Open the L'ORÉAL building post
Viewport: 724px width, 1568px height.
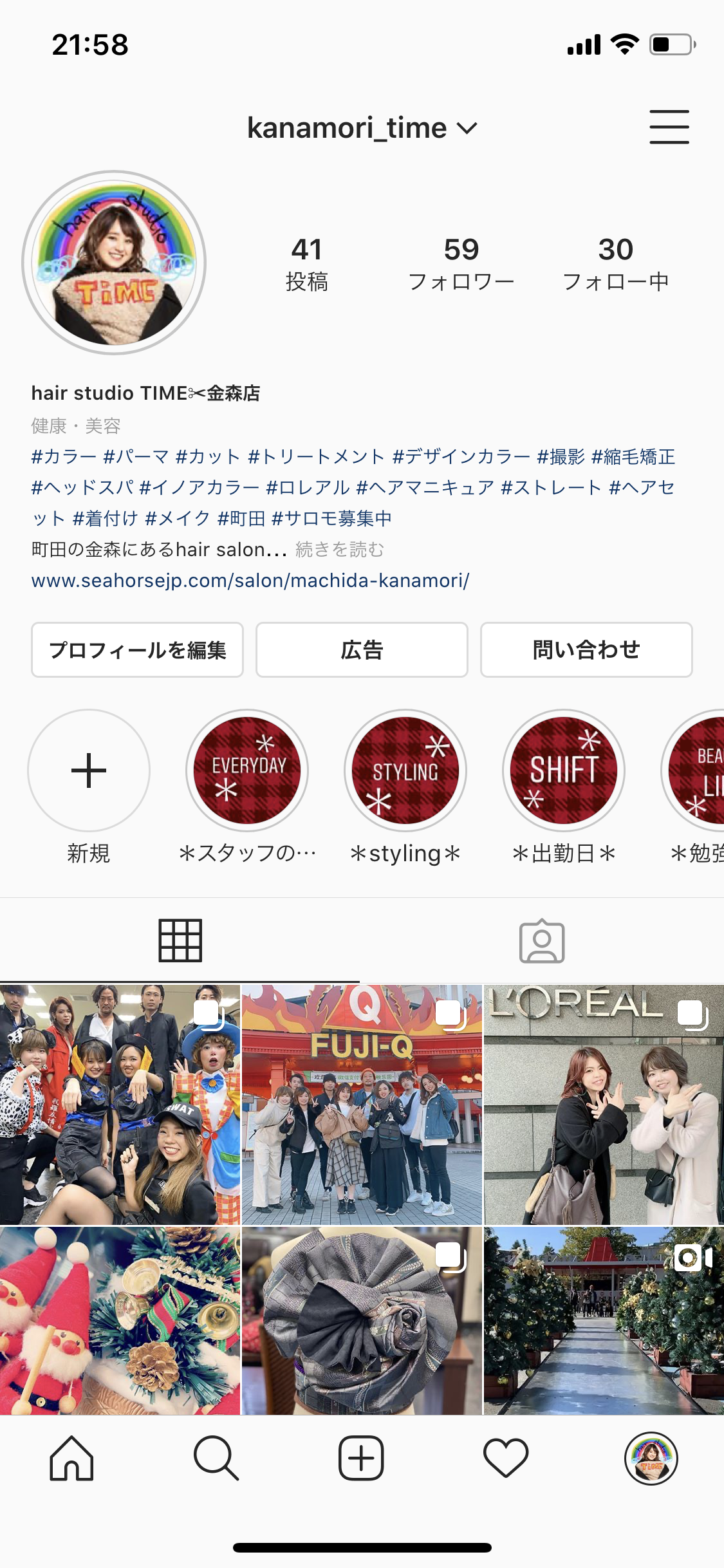[x=604, y=1105]
